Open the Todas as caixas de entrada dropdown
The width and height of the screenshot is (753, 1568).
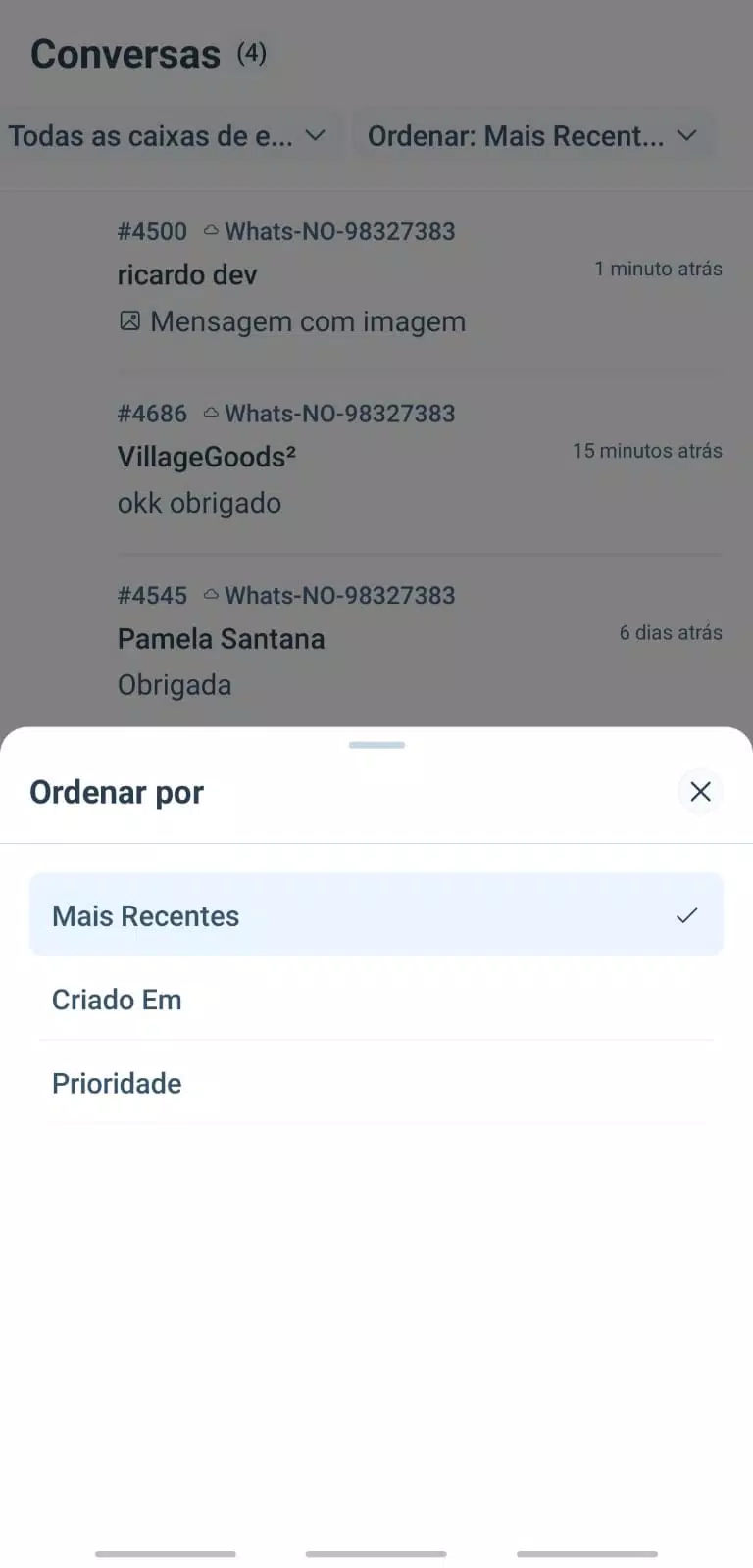[168, 136]
